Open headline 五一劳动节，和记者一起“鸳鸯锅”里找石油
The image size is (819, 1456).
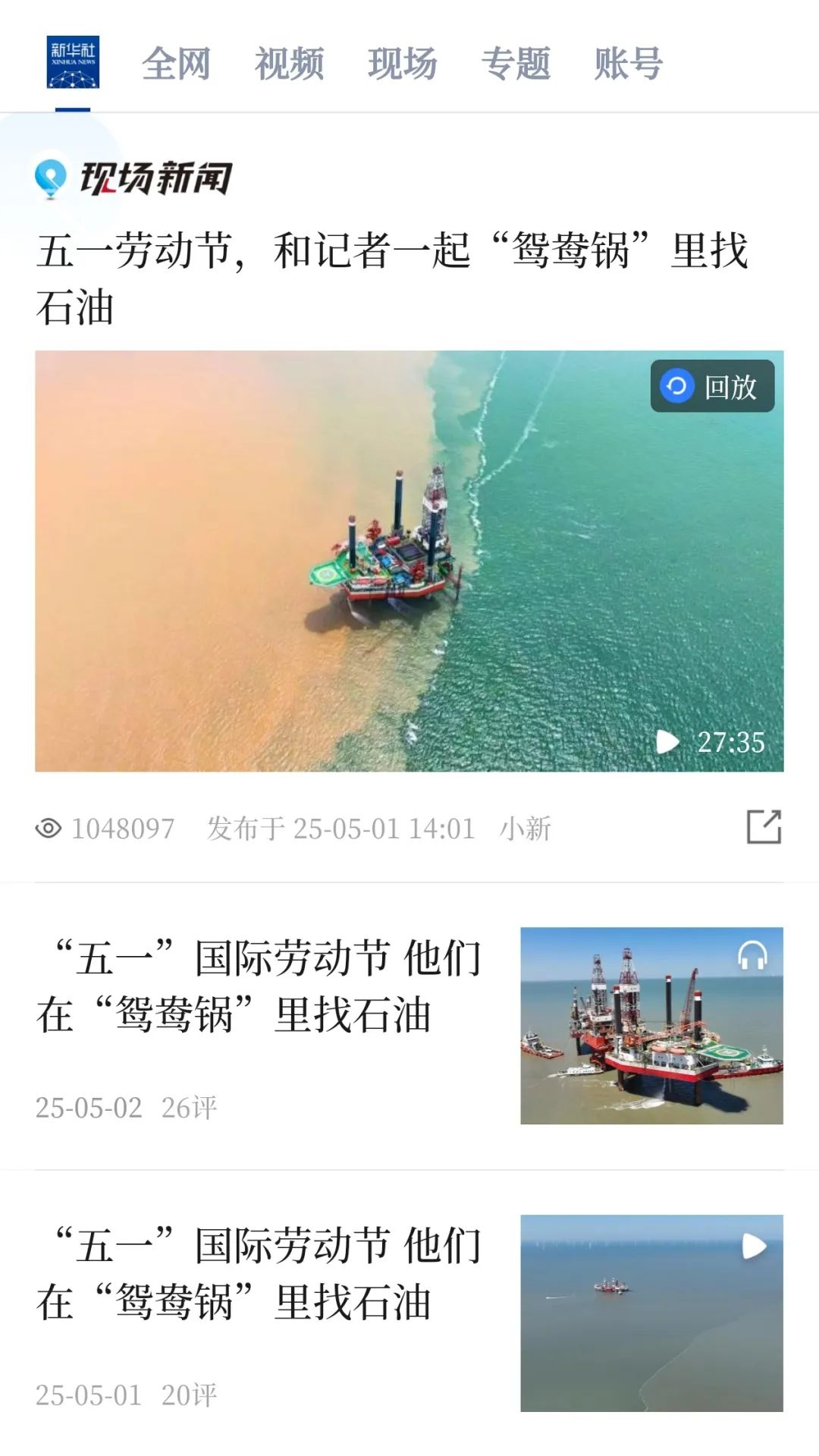pos(391,278)
